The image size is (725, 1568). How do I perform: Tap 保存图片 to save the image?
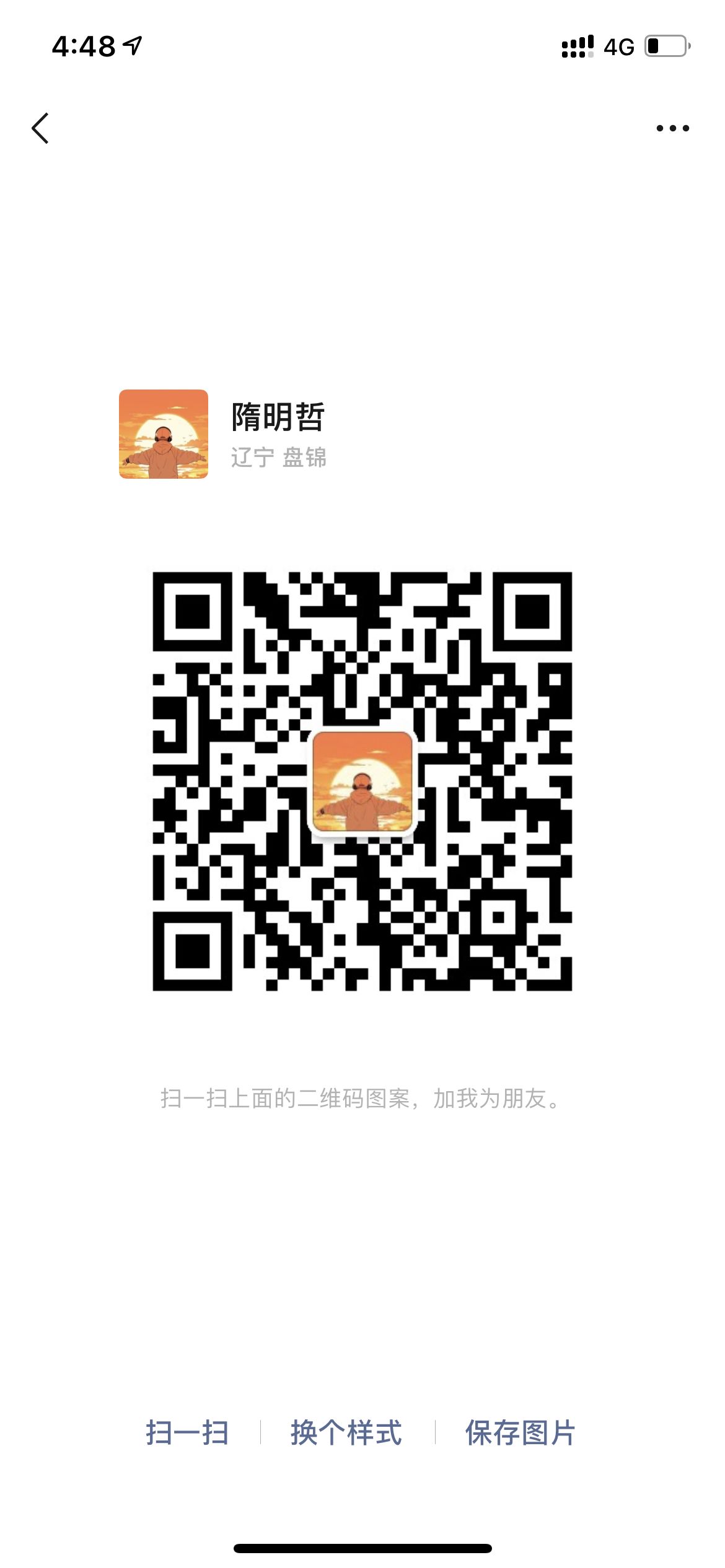tap(521, 1432)
